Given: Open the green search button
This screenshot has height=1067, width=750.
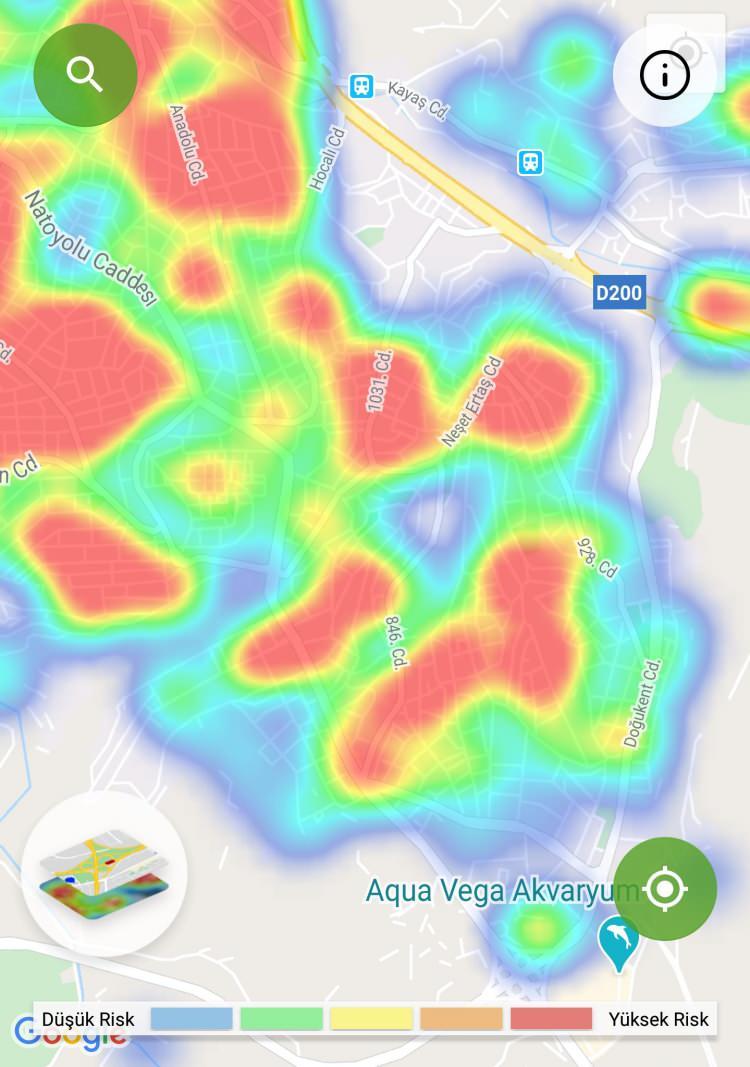Looking at the screenshot, I should [85, 74].
